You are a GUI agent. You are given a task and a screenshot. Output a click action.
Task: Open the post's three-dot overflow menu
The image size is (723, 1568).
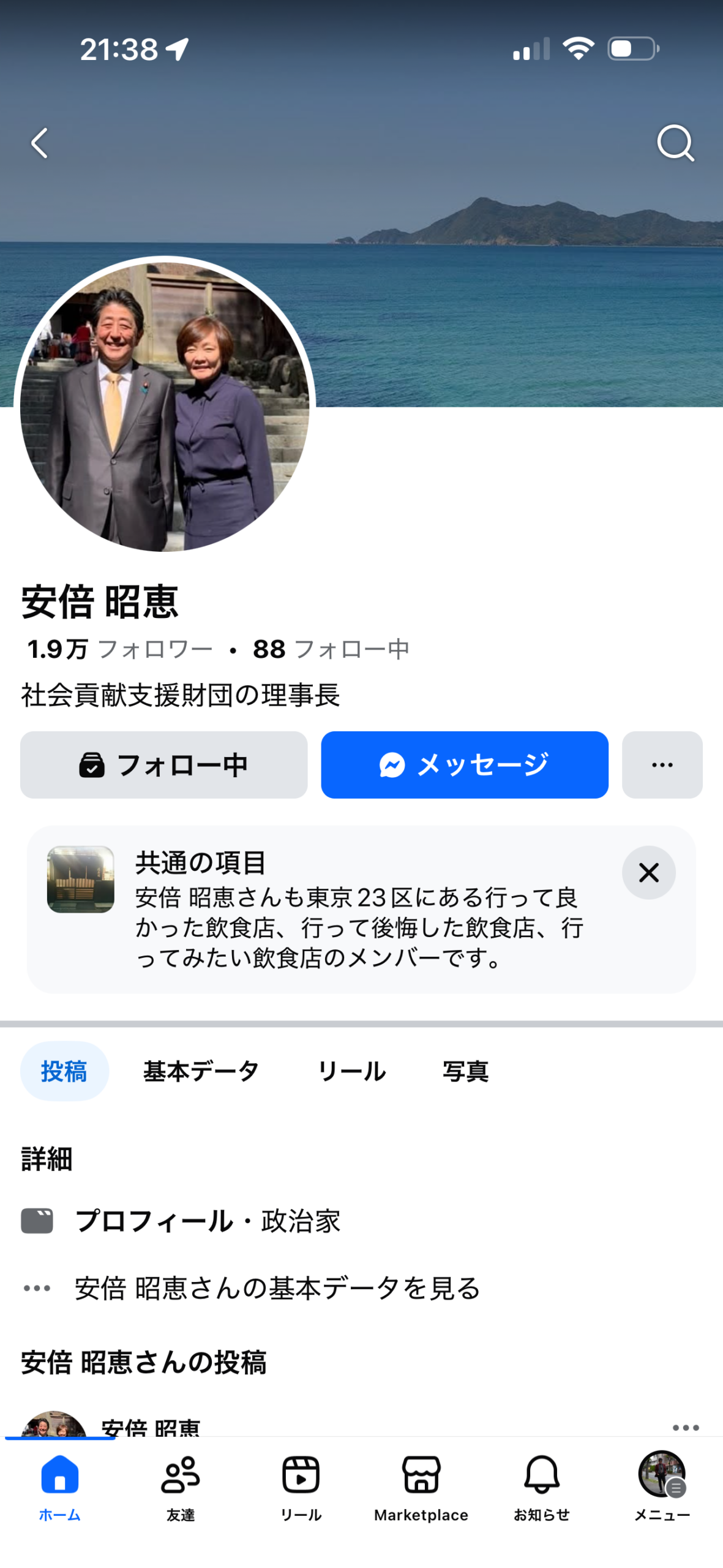685,1427
